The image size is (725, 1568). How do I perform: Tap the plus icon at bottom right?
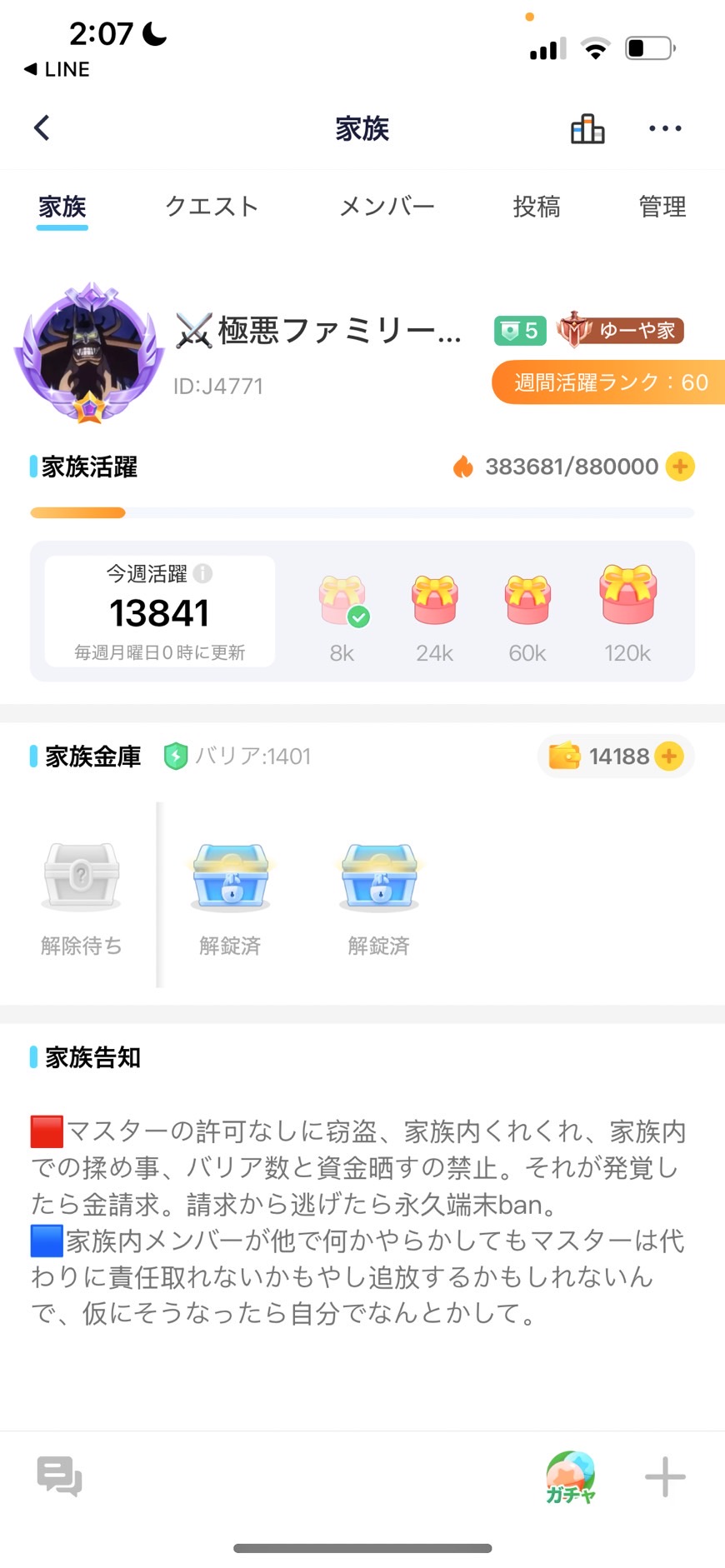click(665, 1476)
